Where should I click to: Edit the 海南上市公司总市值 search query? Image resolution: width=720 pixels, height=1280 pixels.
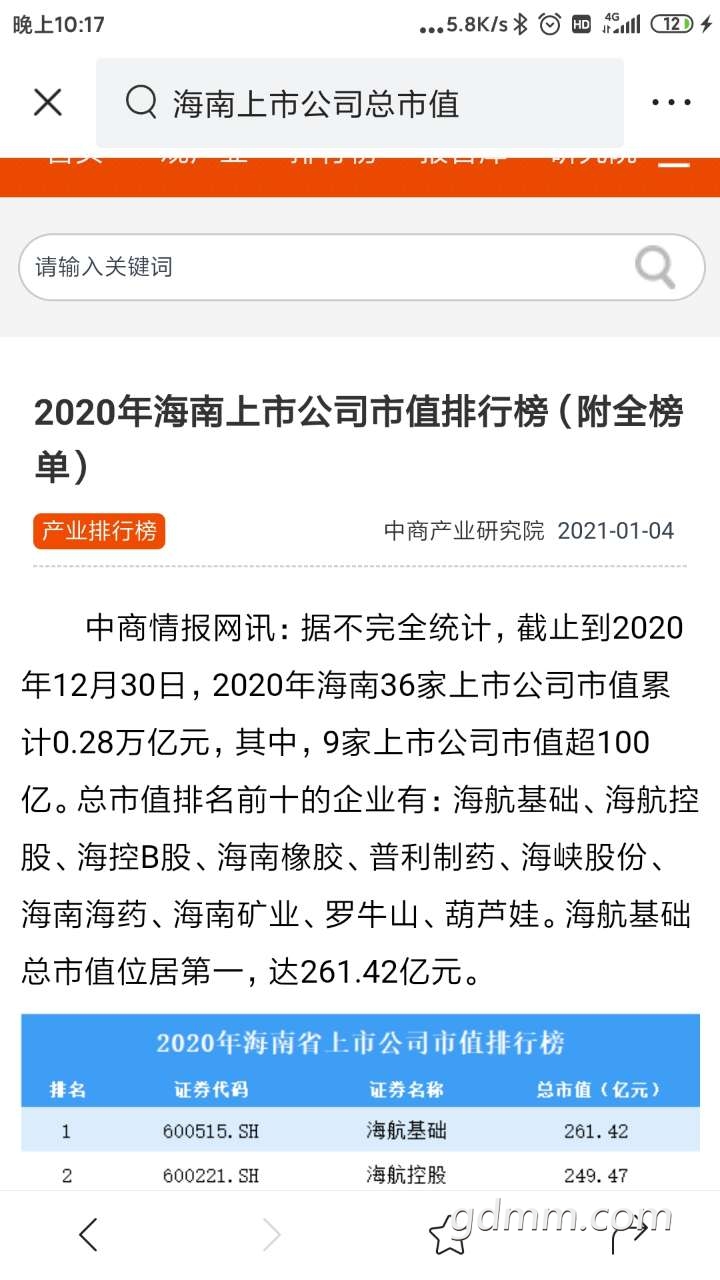pyautogui.click(x=360, y=103)
